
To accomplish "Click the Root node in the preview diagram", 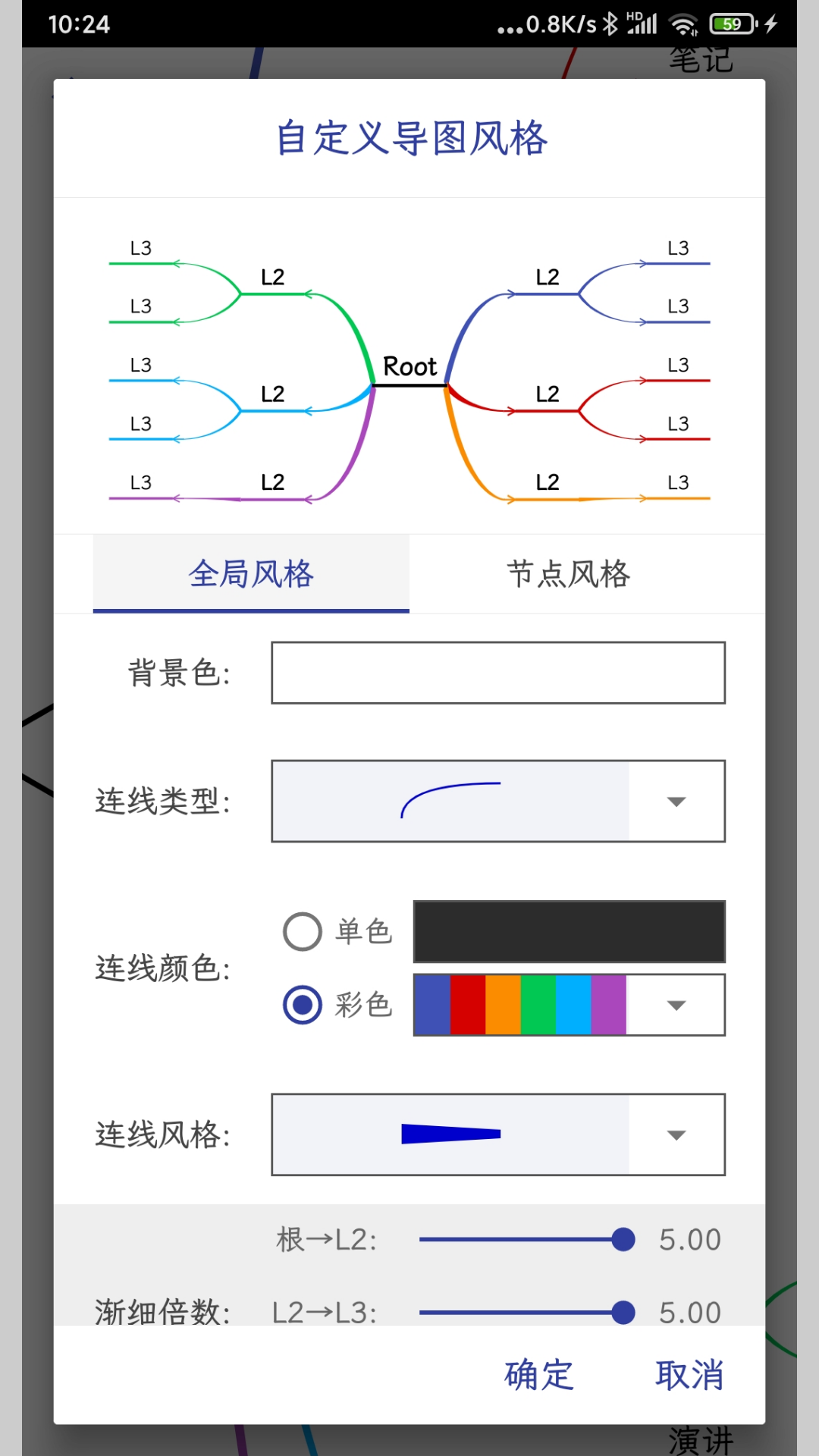I will [x=409, y=366].
